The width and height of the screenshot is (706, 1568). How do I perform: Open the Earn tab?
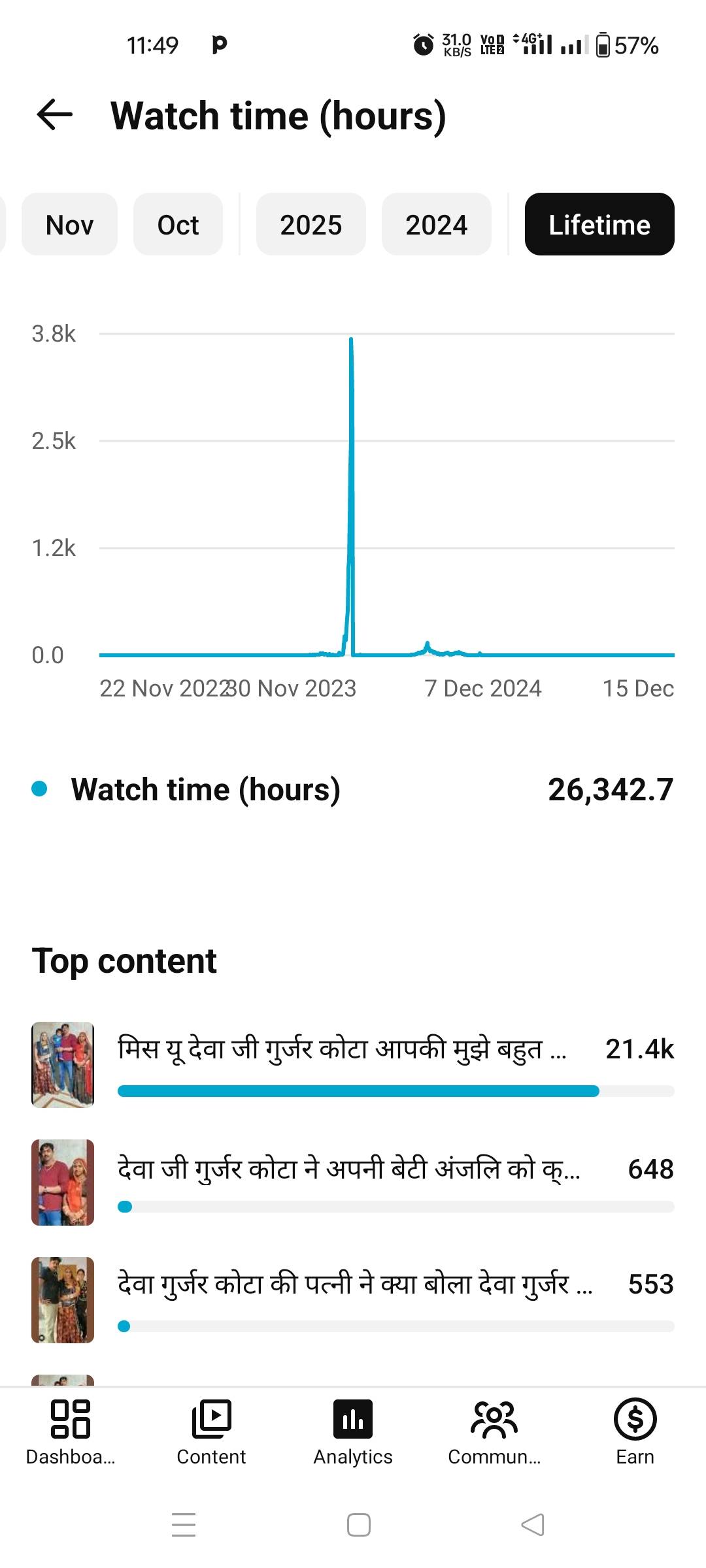[635, 1432]
